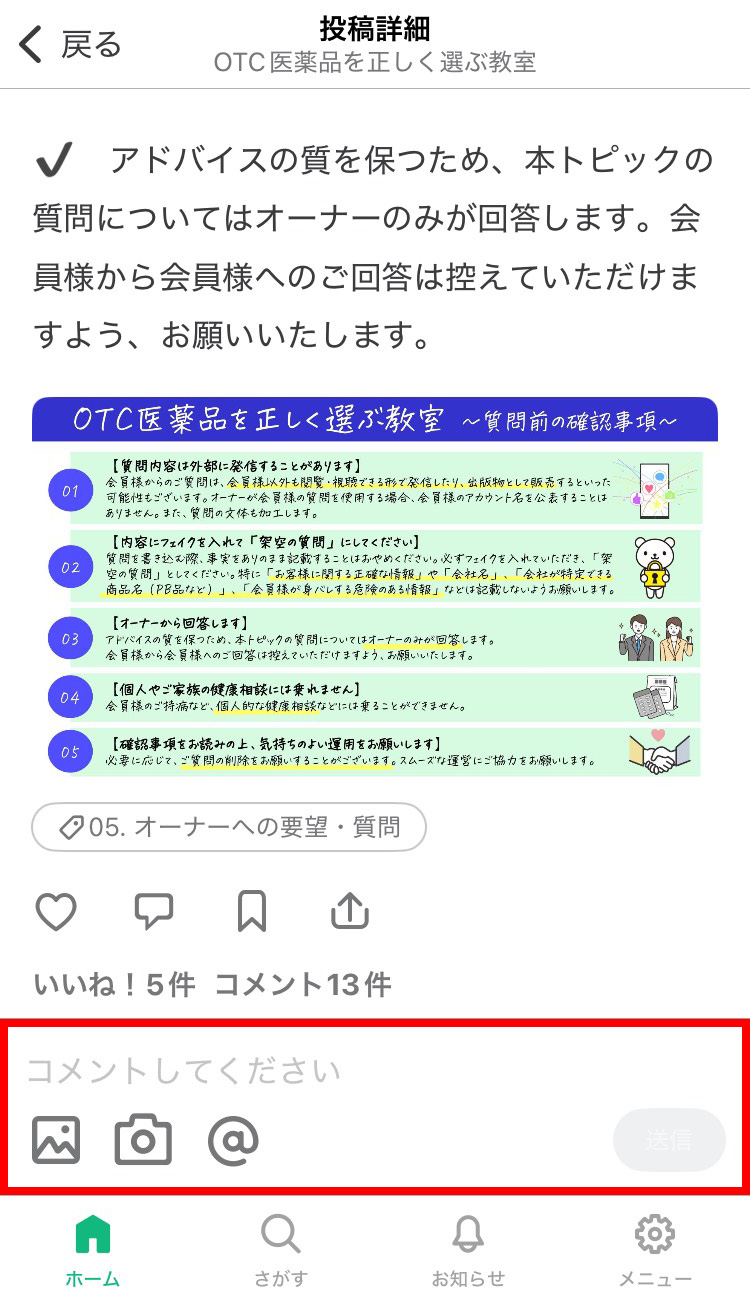Open the メニュー tab
The image size is (750, 1294).
(655, 1249)
